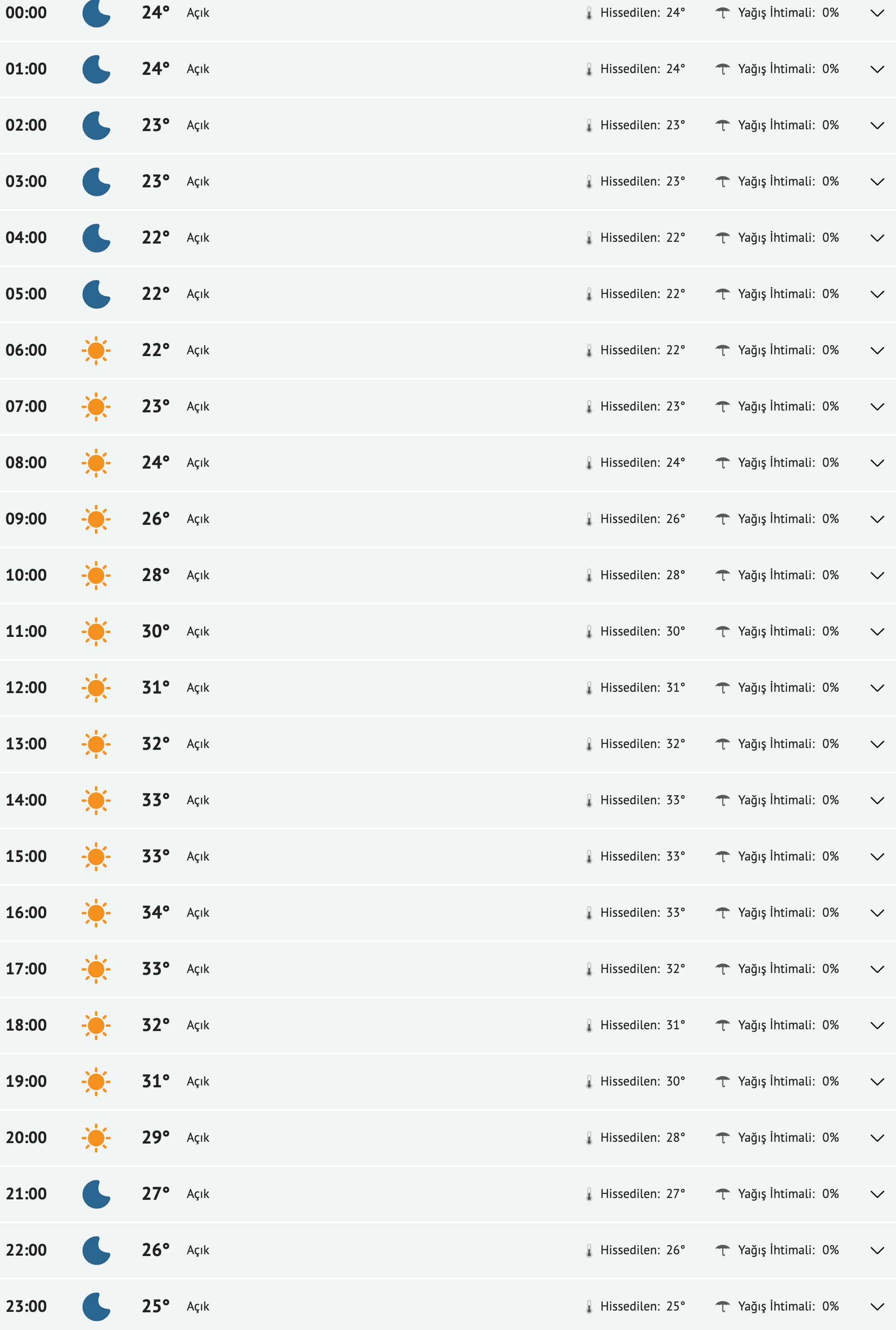The height and width of the screenshot is (1330, 896).
Task: Open the 02:00 forecast details chevron
Action: 877,126
